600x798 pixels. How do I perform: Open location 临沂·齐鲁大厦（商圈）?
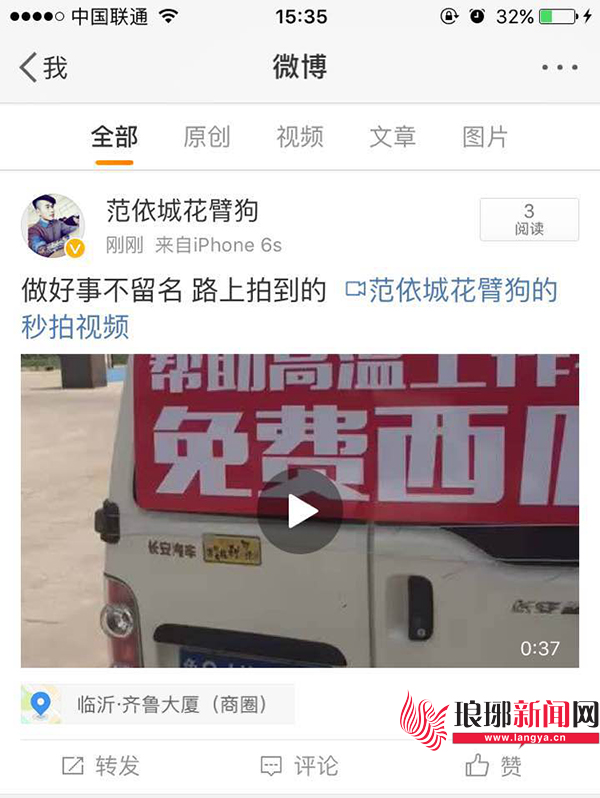[158, 704]
